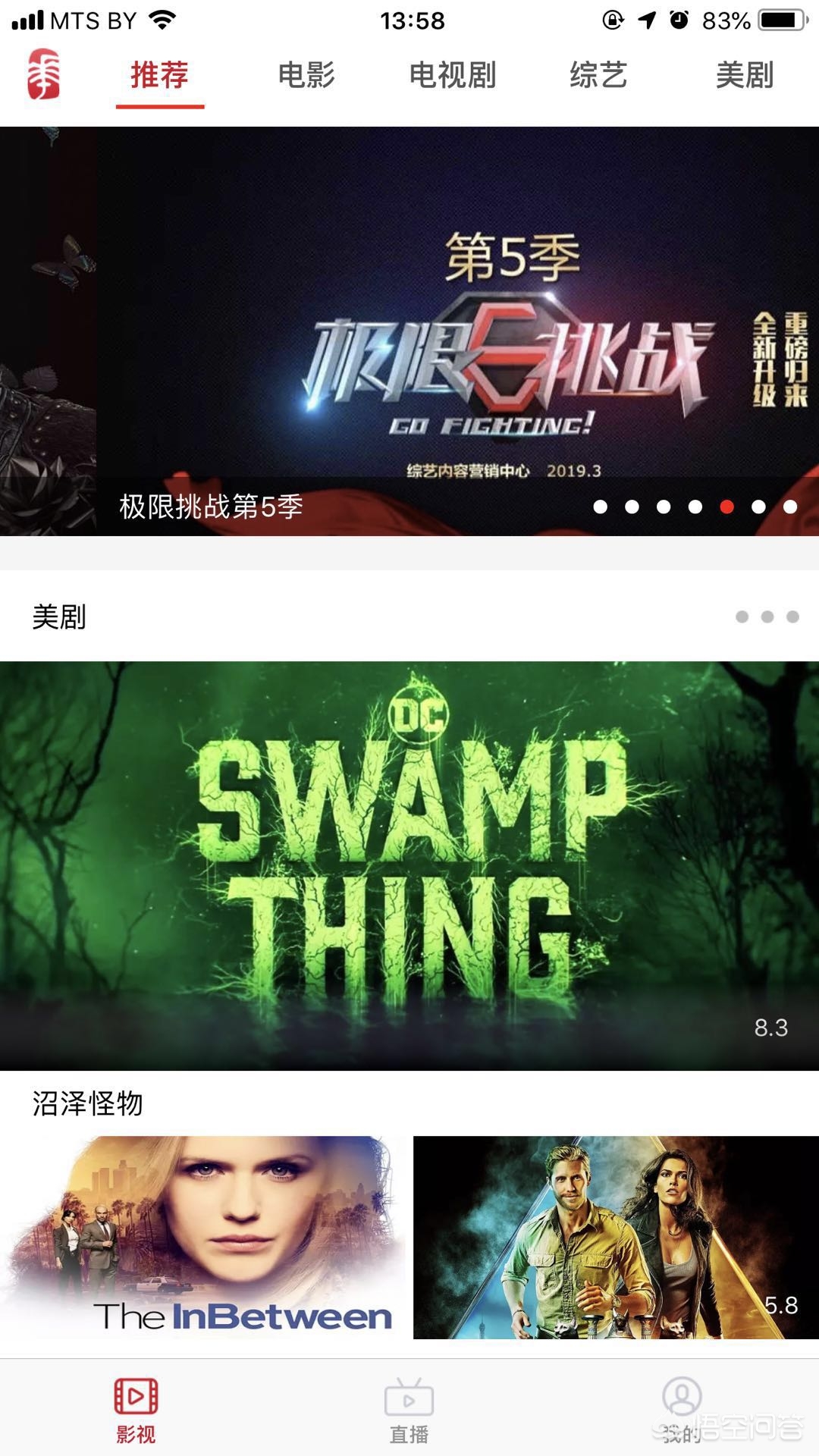
Task: Go to the 直播 bottom tab
Action: coord(409,1410)
